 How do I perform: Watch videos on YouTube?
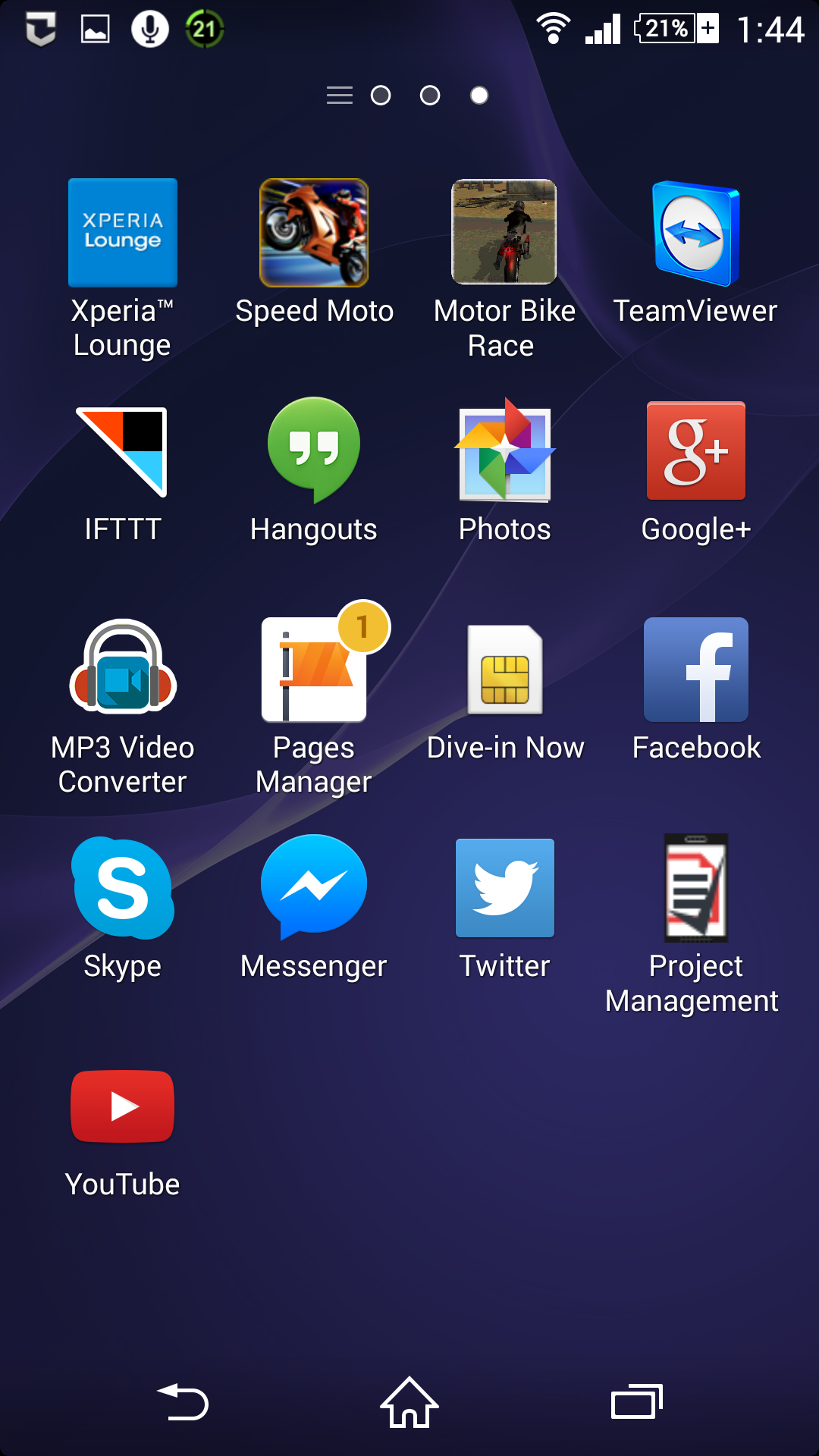click(122, 1106)
